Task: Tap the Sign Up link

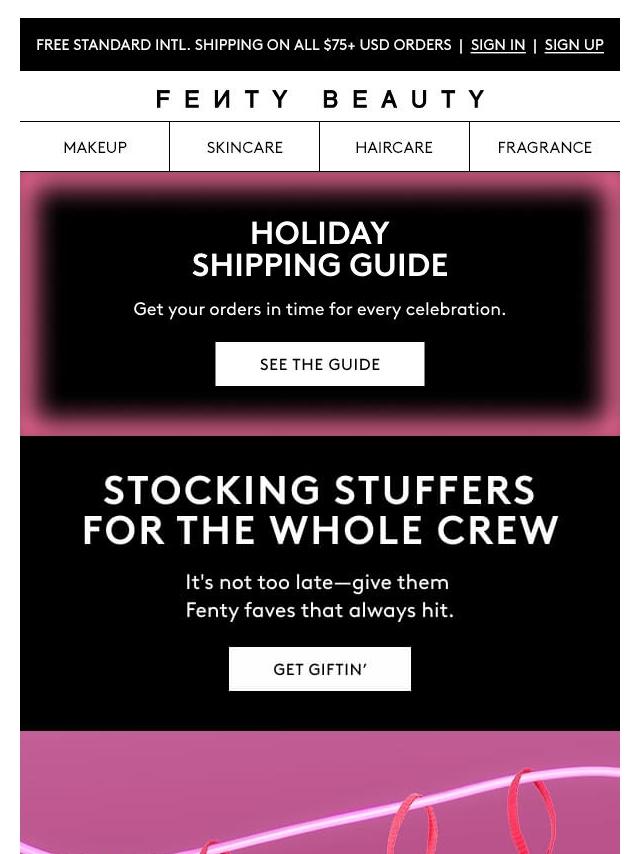Action: point(574,45)
